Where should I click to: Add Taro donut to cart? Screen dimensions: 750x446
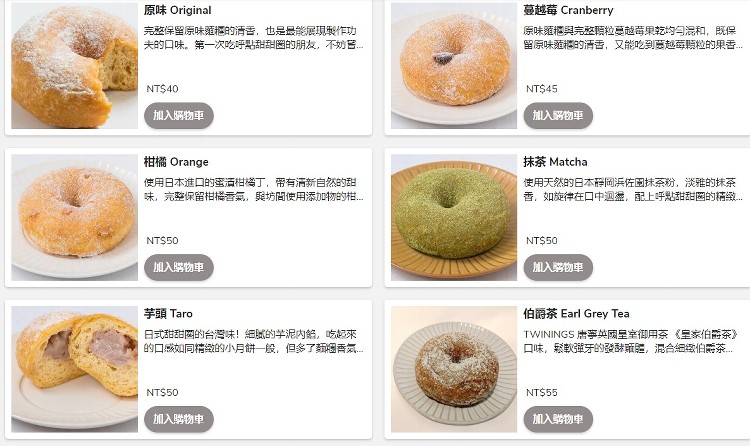[179, 419]
